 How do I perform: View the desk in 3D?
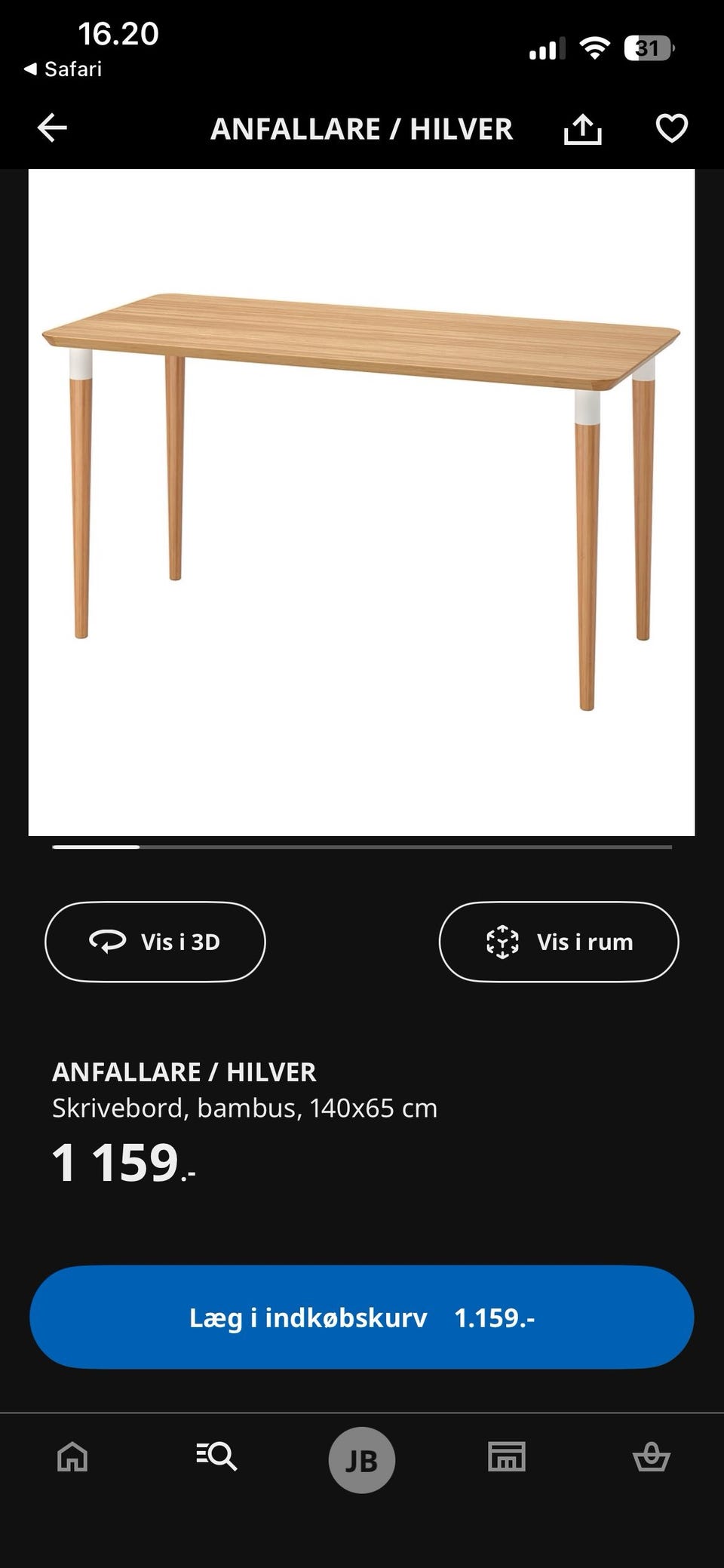[x=155, y=941]
